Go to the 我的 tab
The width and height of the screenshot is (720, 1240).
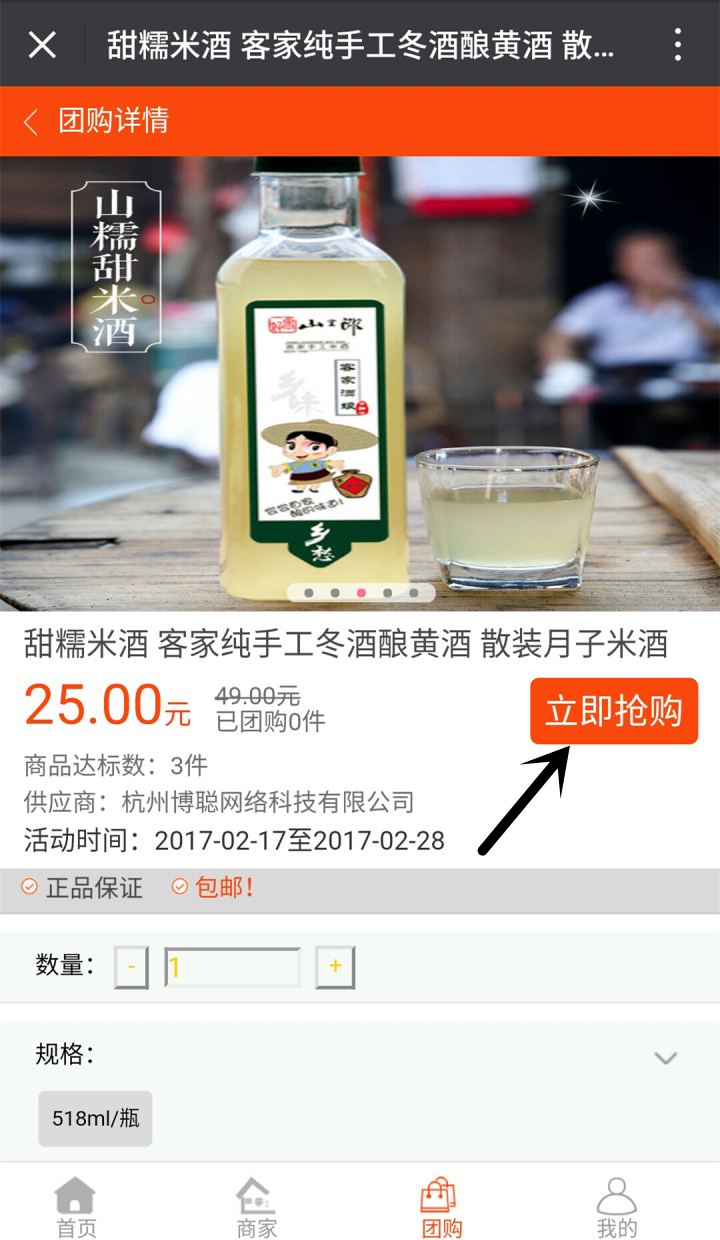pyautogui.click(x=616, y=1205)
